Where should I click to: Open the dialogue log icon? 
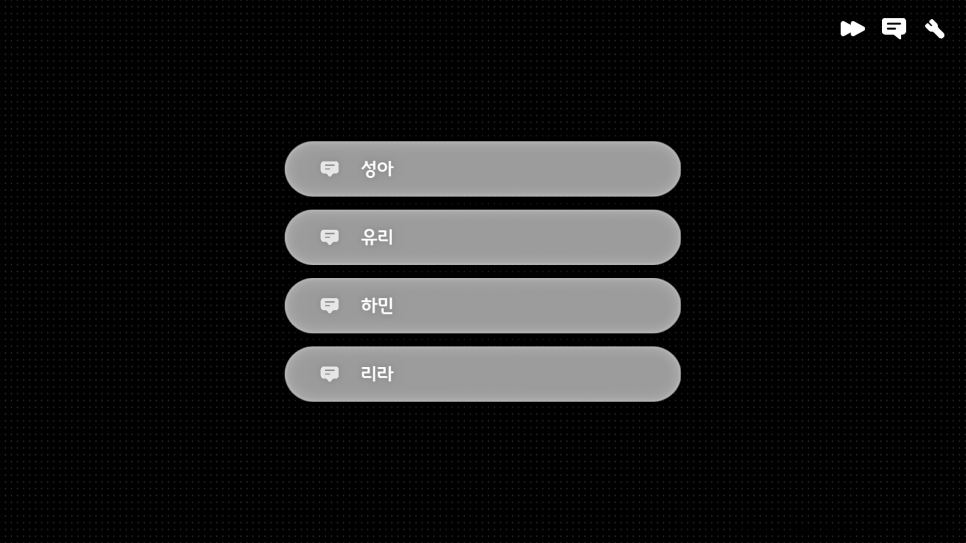(893, 29)
